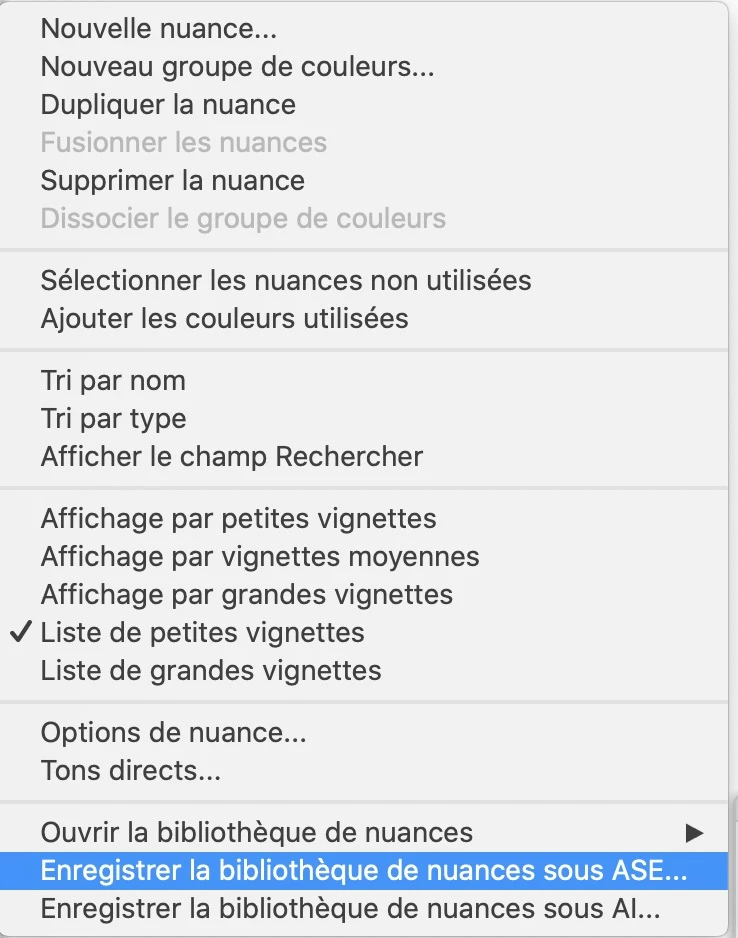This screenshot has width=738, height=938.
Task: Choose Tri par type
Action: click(113, 419)
